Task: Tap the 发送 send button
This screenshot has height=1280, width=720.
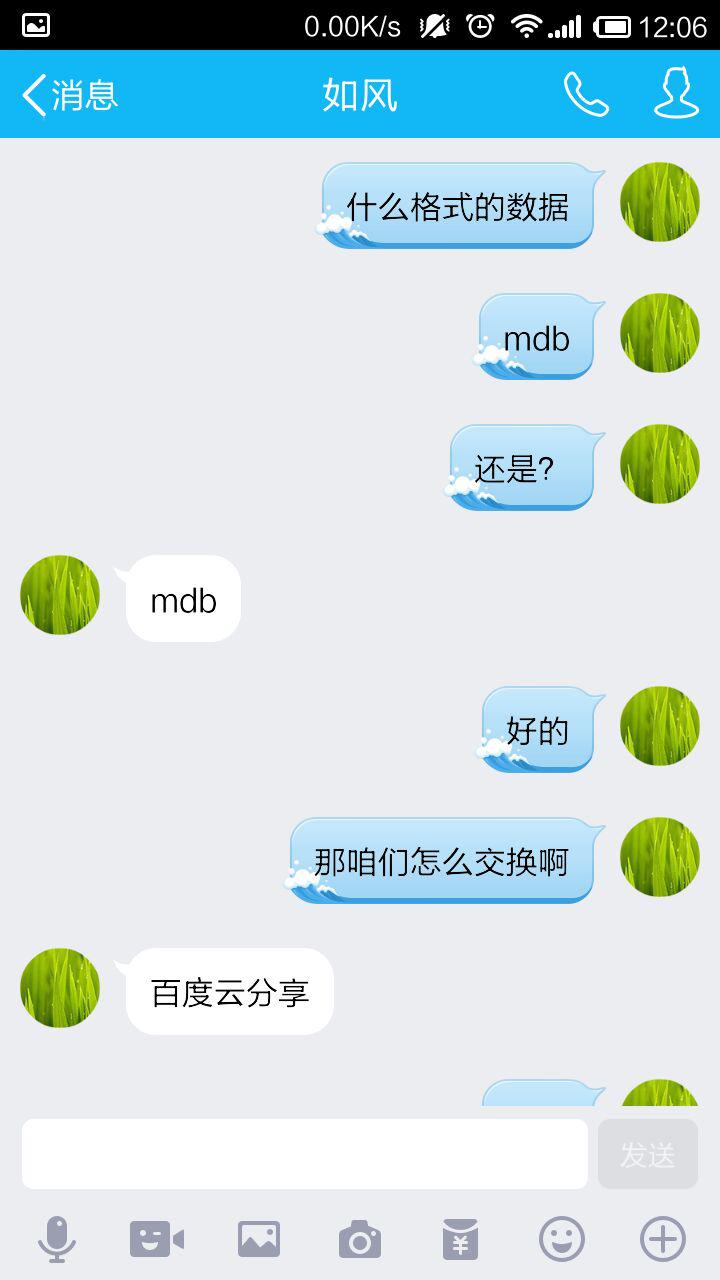Action: point(648,1154)
